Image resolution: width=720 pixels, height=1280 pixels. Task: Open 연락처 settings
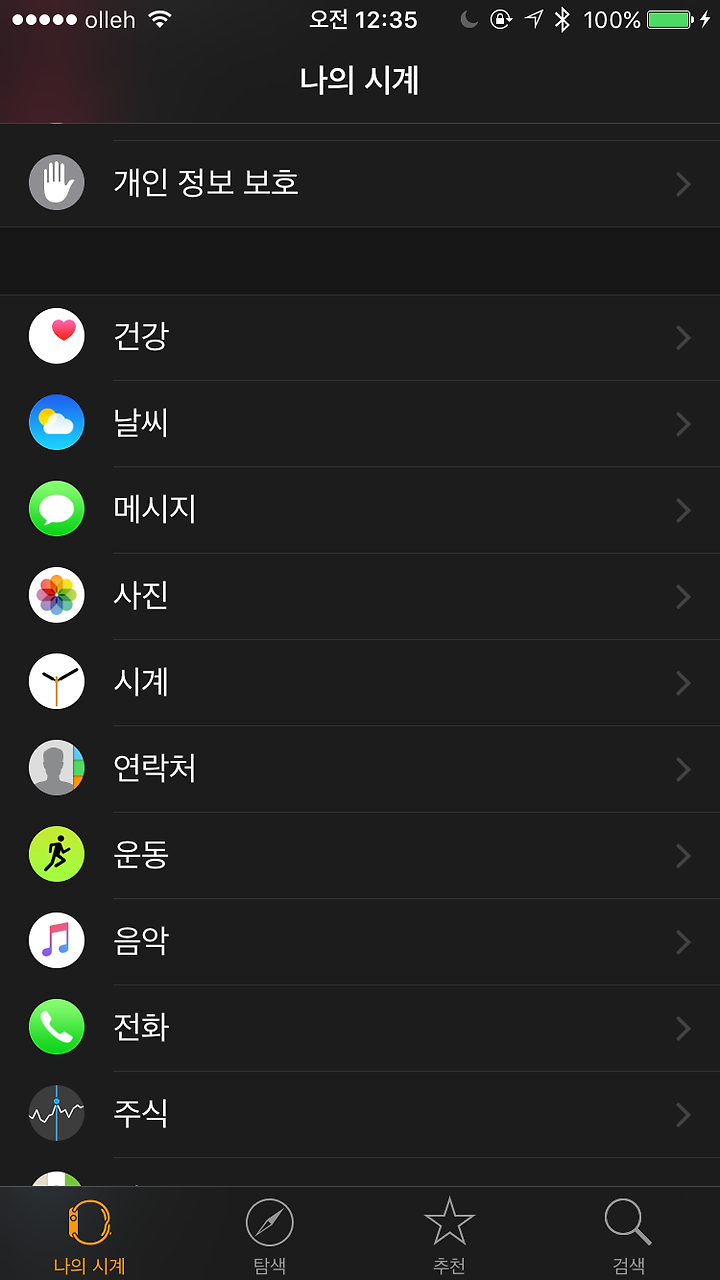[x=360, y=769]
